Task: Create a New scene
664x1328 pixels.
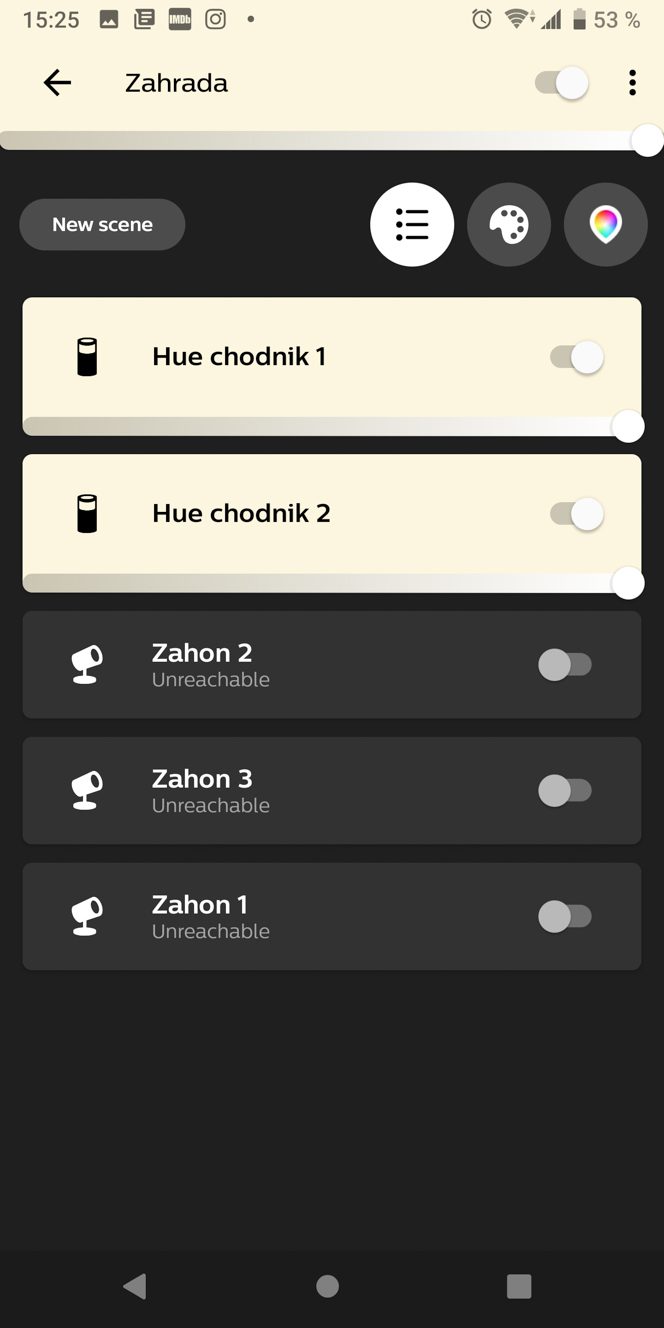Action: click(x=102, y=224)
